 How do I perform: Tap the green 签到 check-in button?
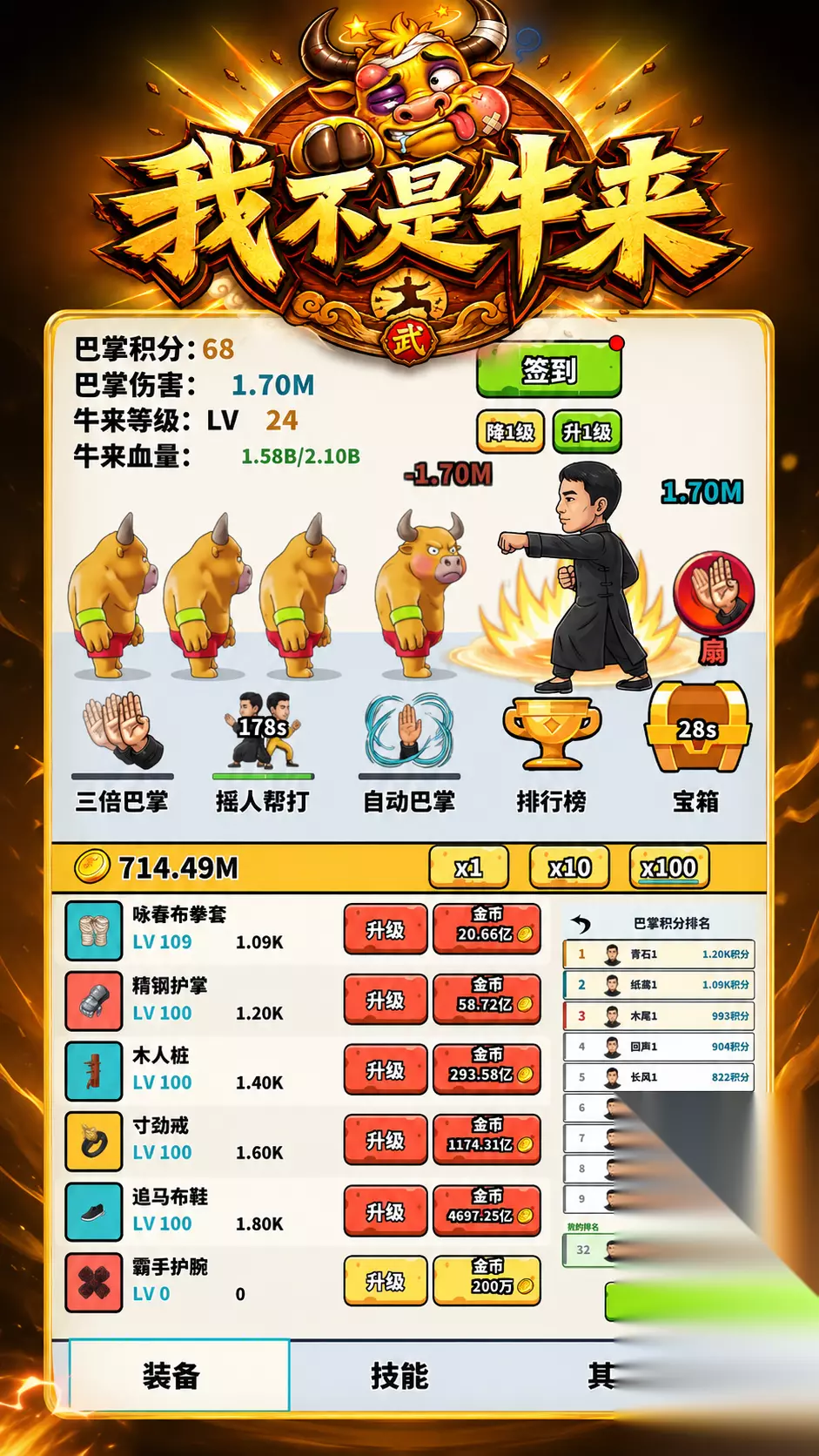[548, 371]
